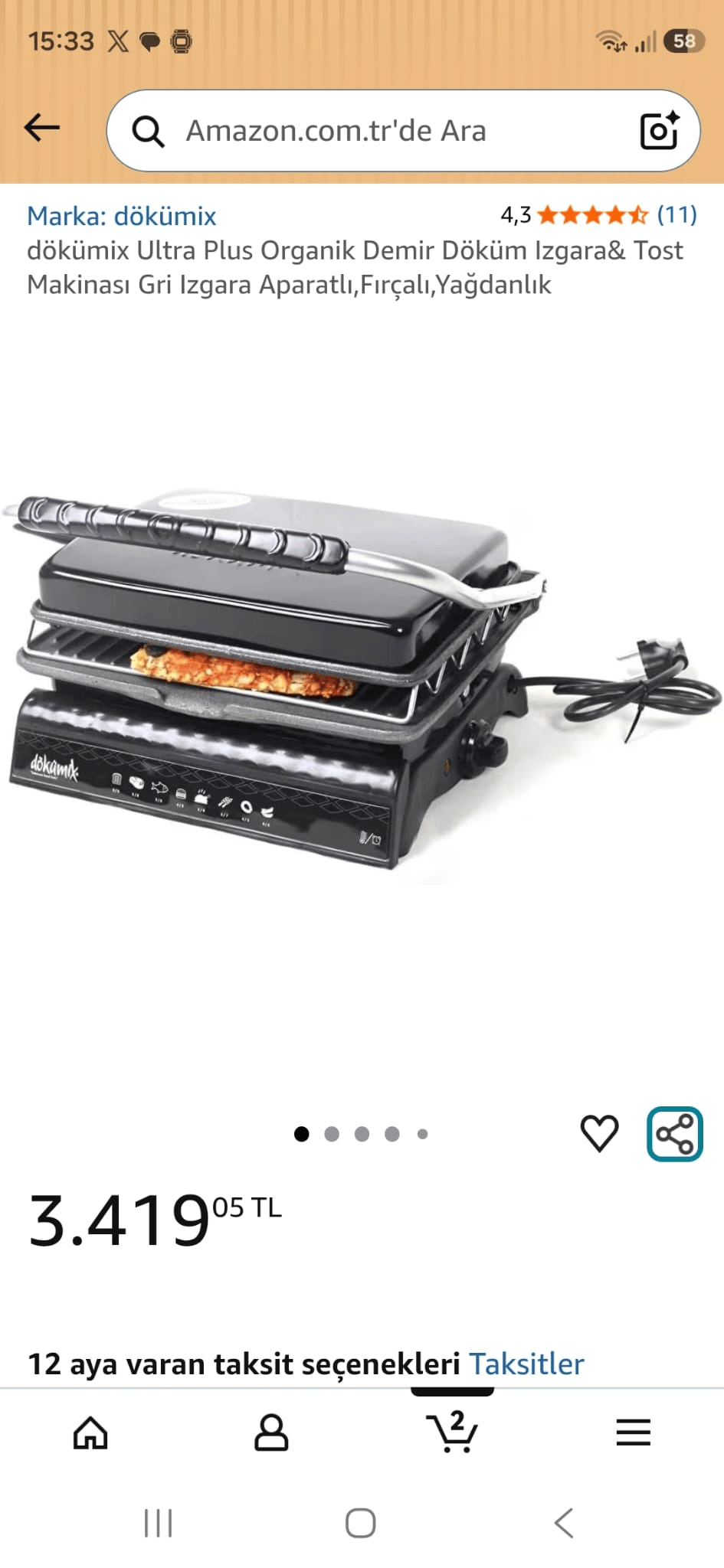Share this product

[x=675, y=1134]
